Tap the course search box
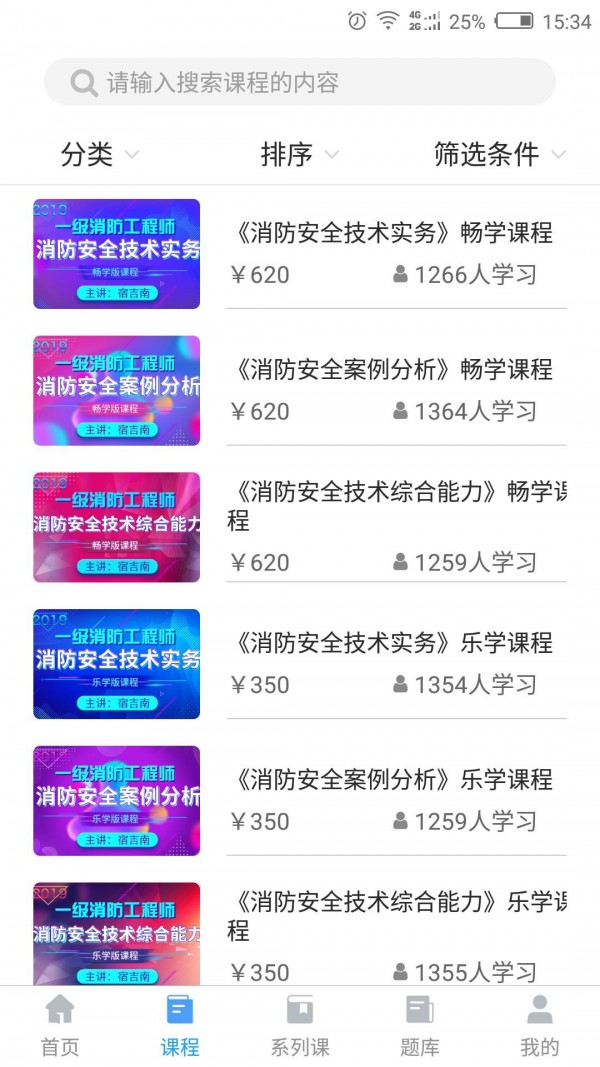Screen dimensions: 600x1067 coord(300,82)
